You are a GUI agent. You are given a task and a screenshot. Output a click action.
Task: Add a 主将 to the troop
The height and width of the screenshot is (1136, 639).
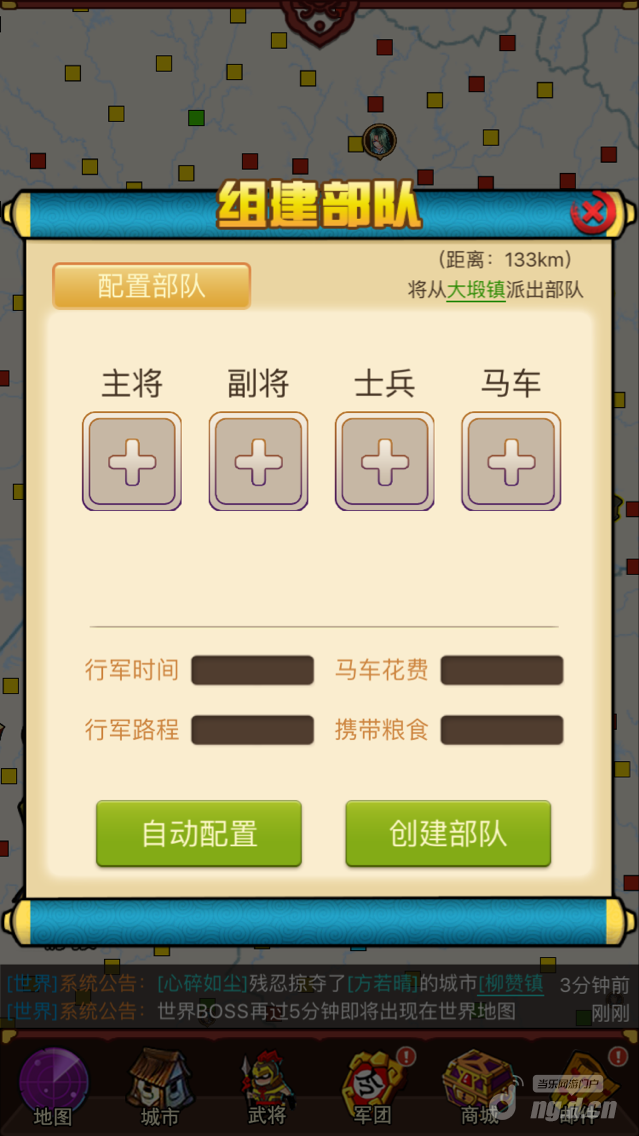(132, 462)
